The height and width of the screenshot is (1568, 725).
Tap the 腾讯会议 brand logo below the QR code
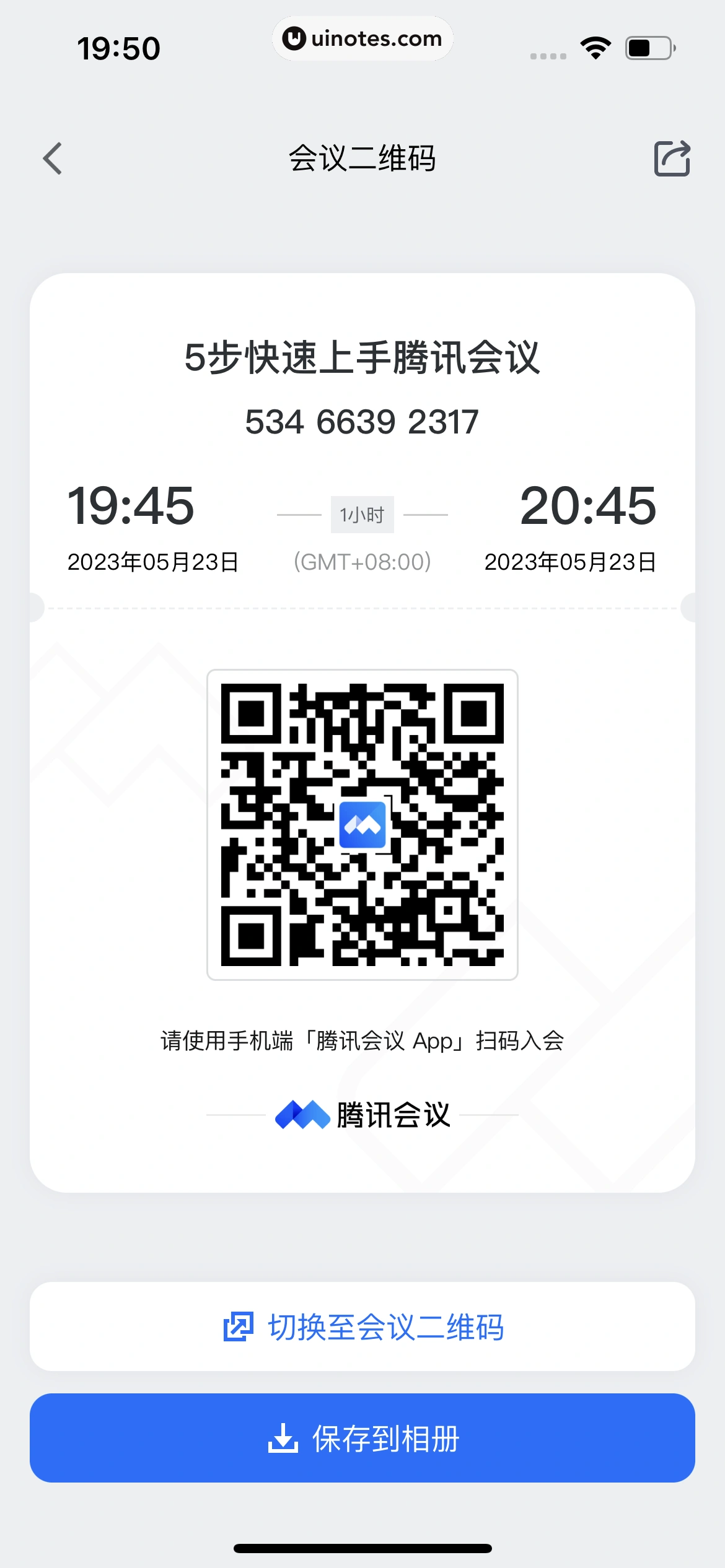point(362,1115)
